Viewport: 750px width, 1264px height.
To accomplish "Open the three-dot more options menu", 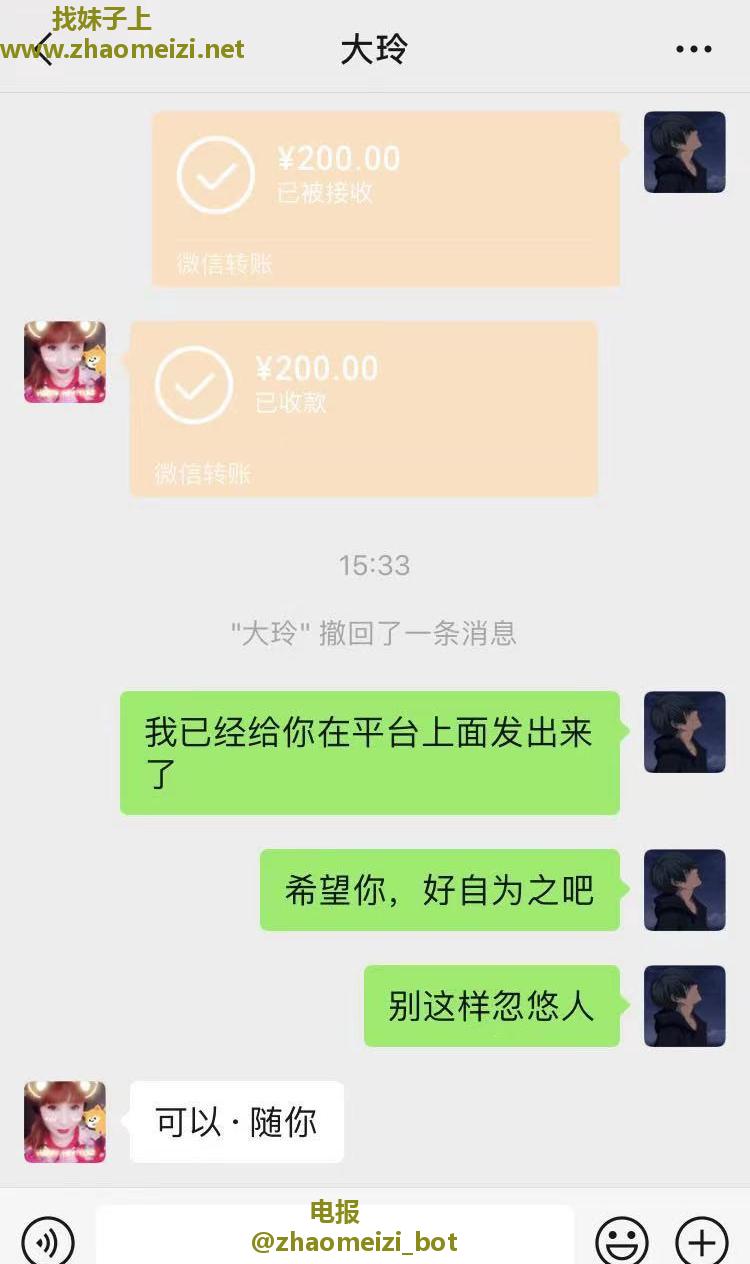I will coord(693,47).
